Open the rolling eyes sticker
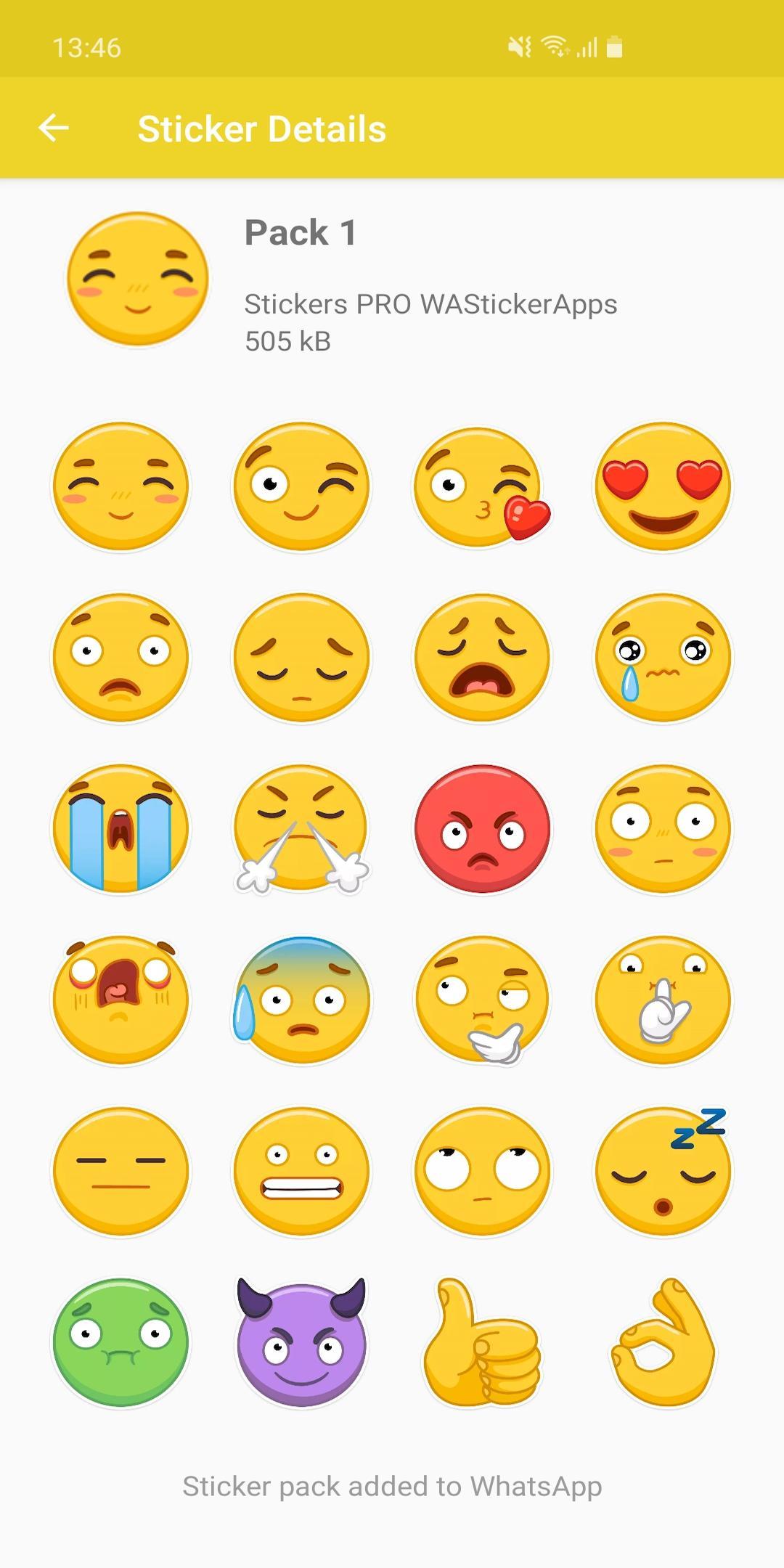The image size is (784, 1568). click(481, 1171)
